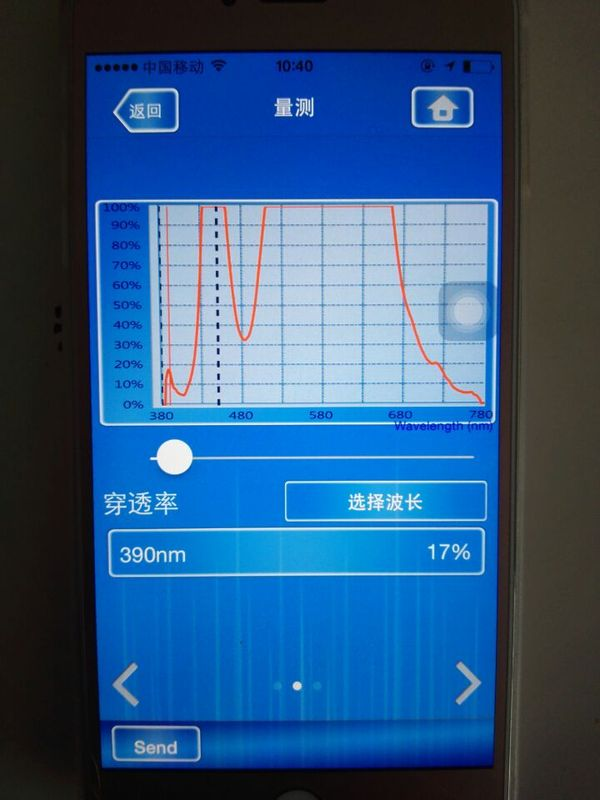This screenshot has height=800, width=600.
Task: Tap the wavelength slider handle
Action: [x=175, y=457]
